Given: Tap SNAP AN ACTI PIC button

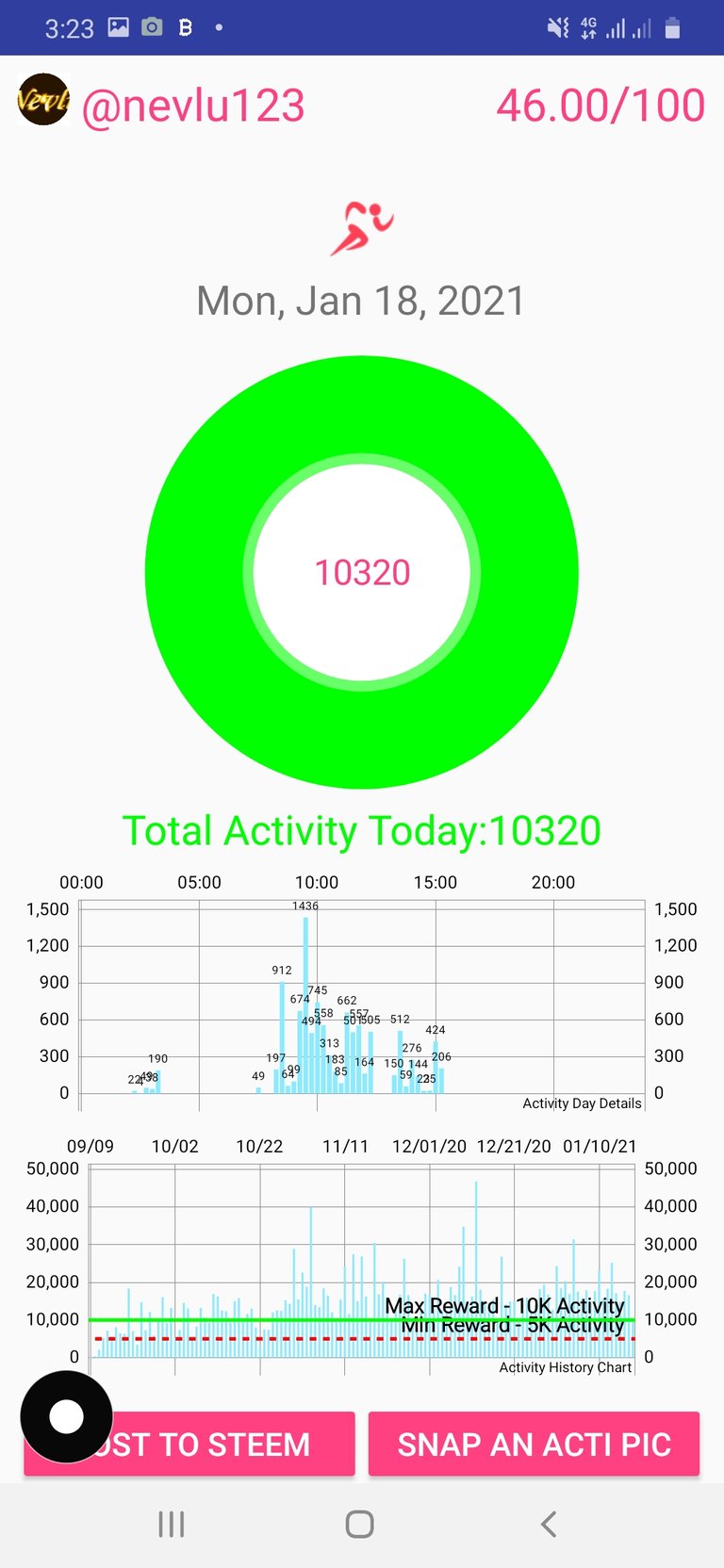Looking at the screenshot, I should tap(534, 1444).
